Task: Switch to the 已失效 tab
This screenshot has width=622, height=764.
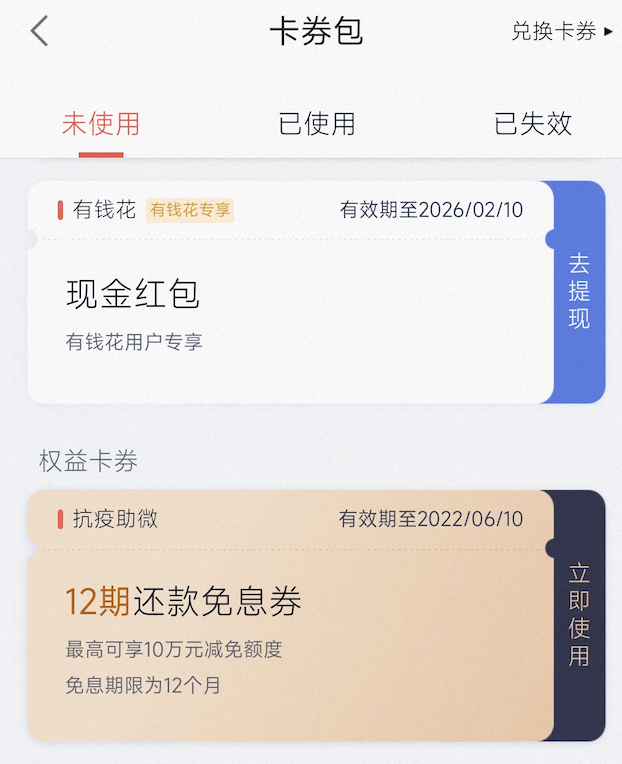Action: coord(533,124)
